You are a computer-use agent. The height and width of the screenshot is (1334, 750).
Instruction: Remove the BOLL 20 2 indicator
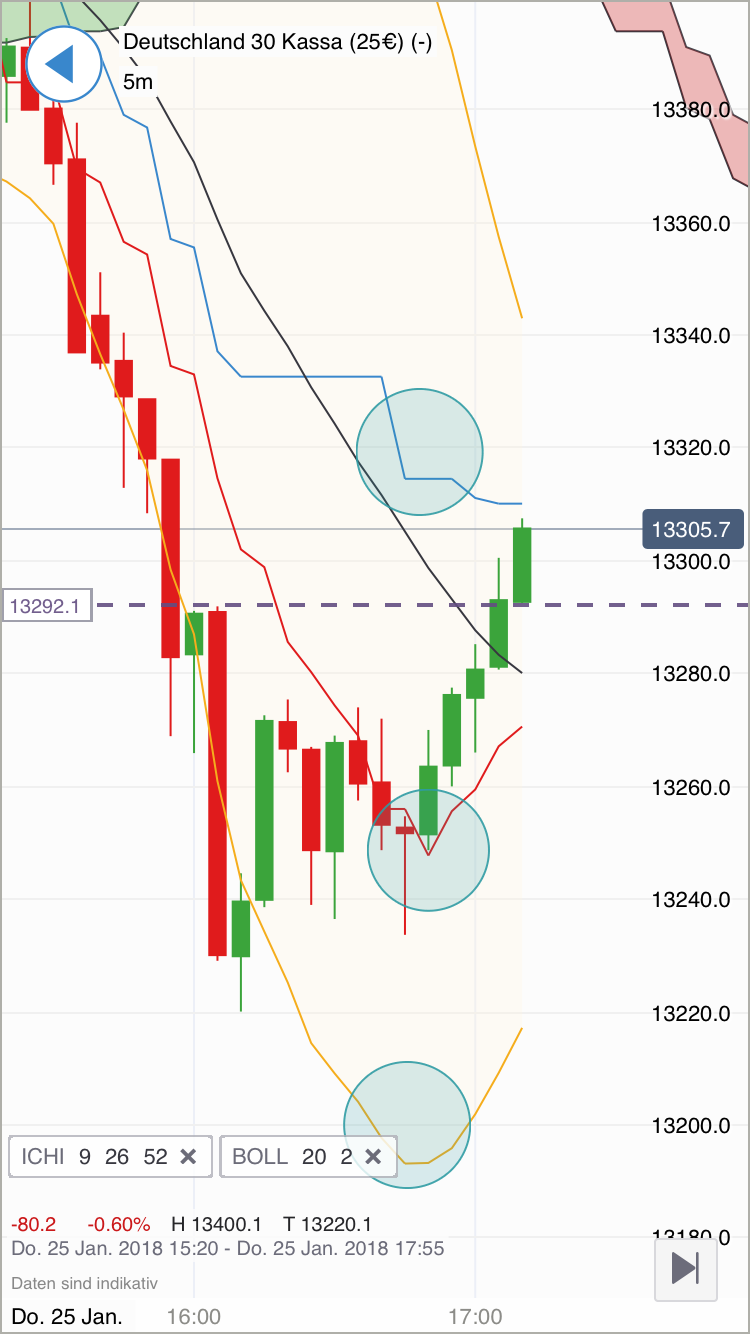[x=374, y=1156]
